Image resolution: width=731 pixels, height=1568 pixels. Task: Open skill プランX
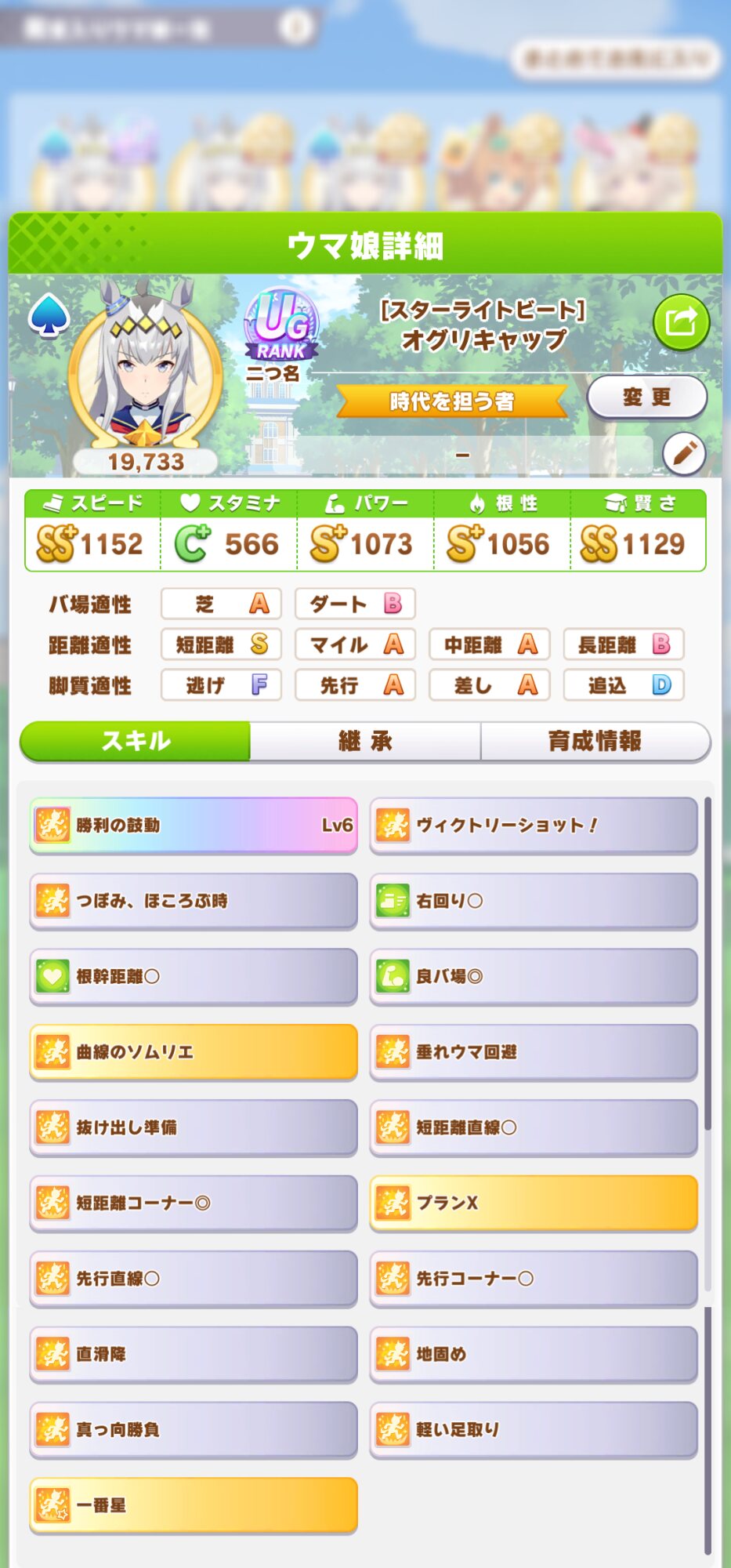pyautogui.click(x=534, y=1203)
